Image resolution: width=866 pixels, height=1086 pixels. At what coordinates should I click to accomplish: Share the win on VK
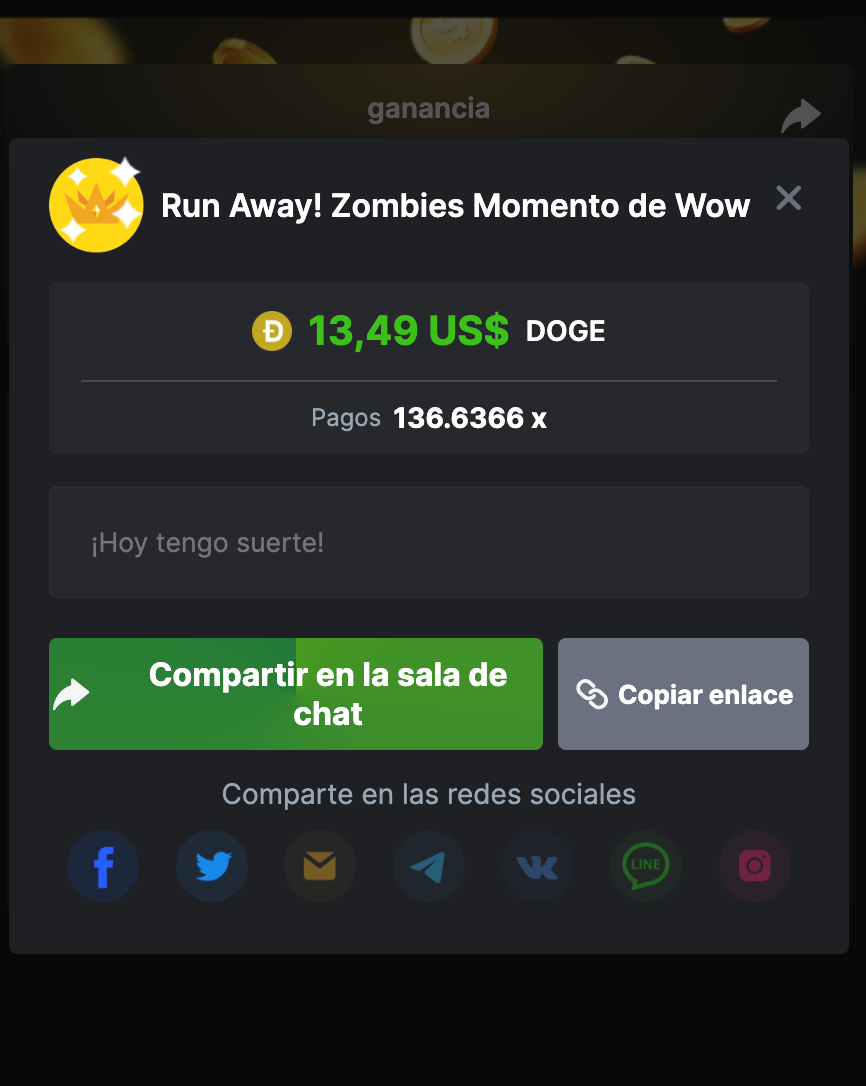537,866
